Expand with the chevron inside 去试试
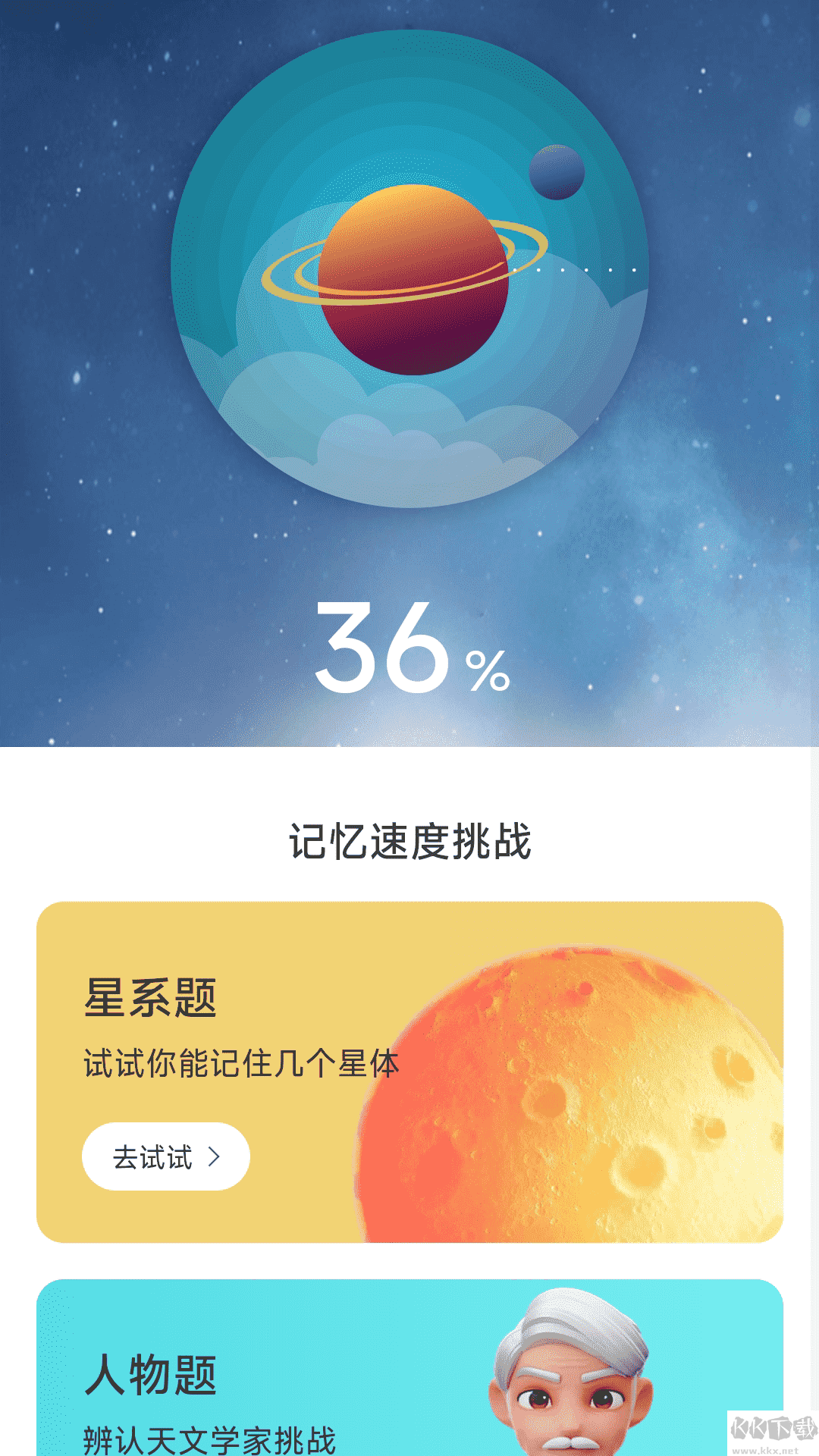 [x=216, y=1155]
